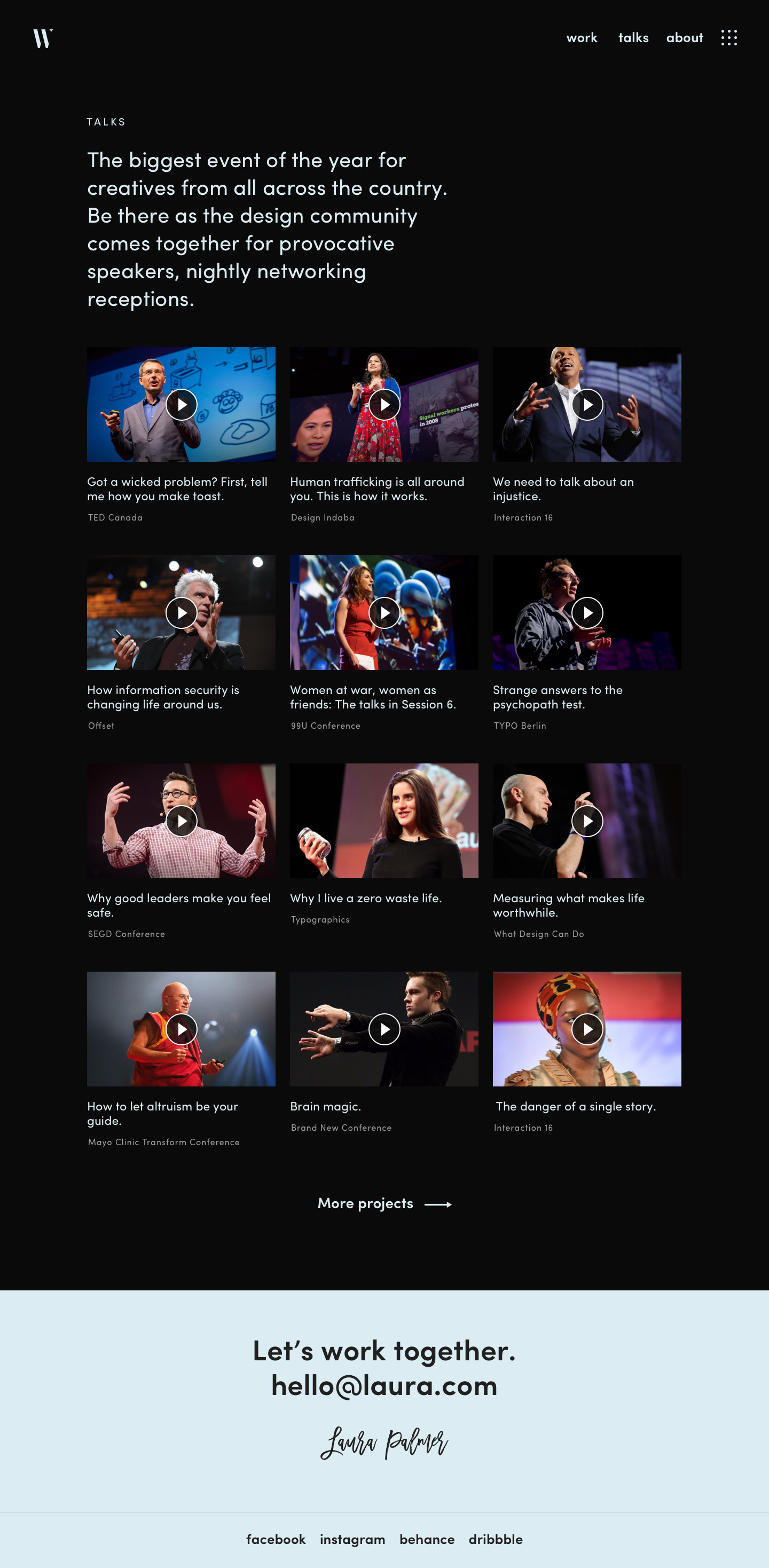The image size is (769, 1568).
Task: Play 'The danger of a single story'
Action: 587,1029
